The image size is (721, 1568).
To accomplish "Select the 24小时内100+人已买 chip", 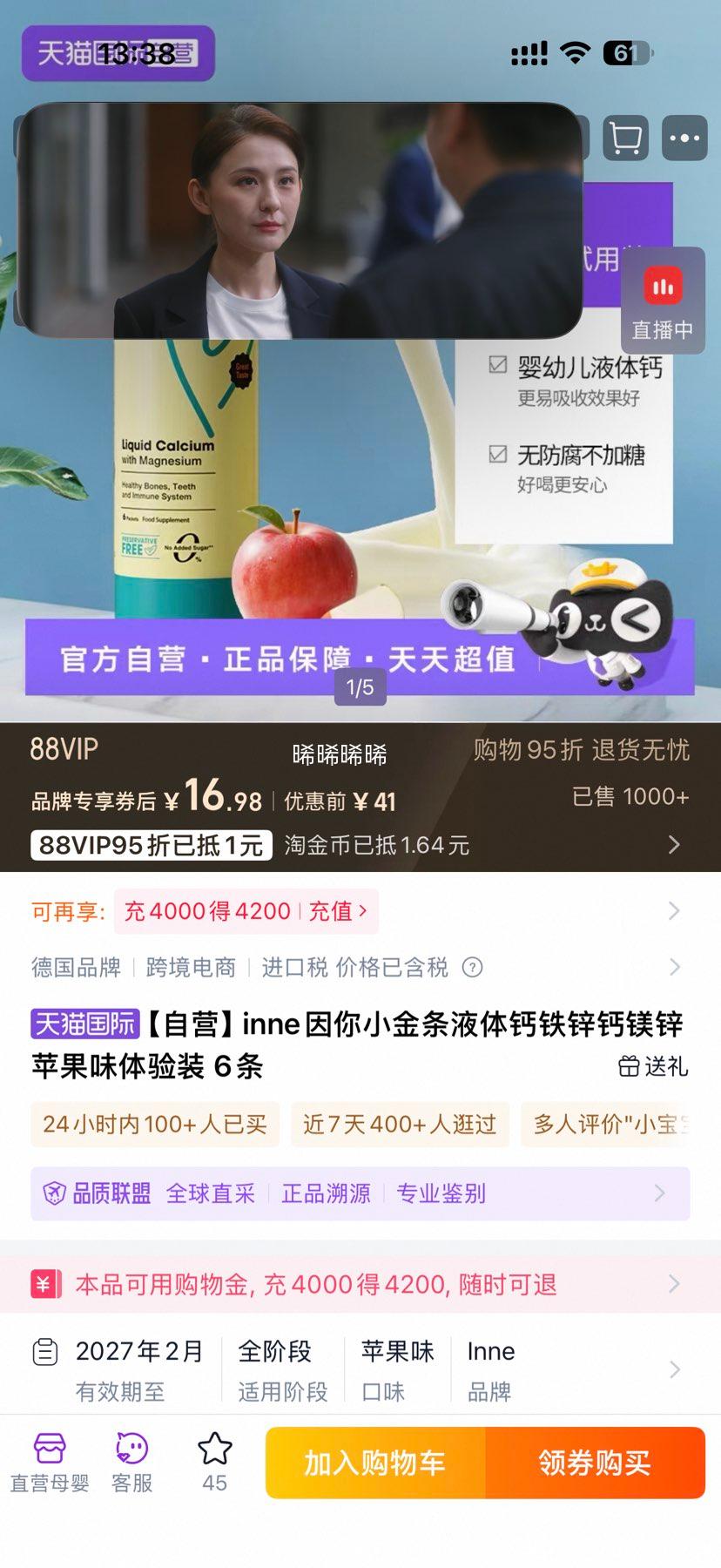I will click(155, 1125).
